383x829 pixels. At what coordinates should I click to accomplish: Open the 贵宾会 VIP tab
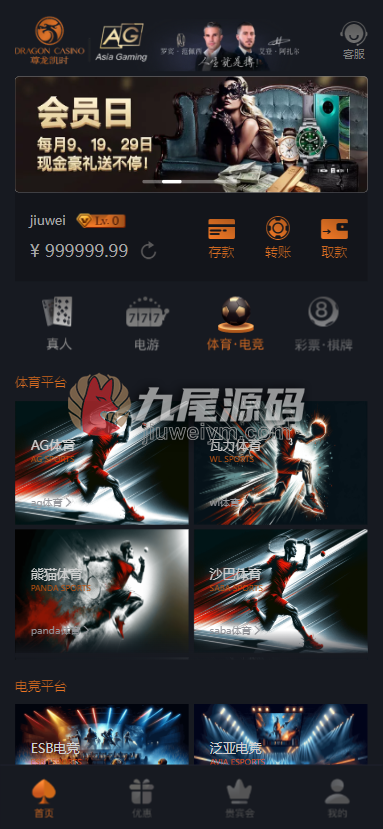coord(240,798)
